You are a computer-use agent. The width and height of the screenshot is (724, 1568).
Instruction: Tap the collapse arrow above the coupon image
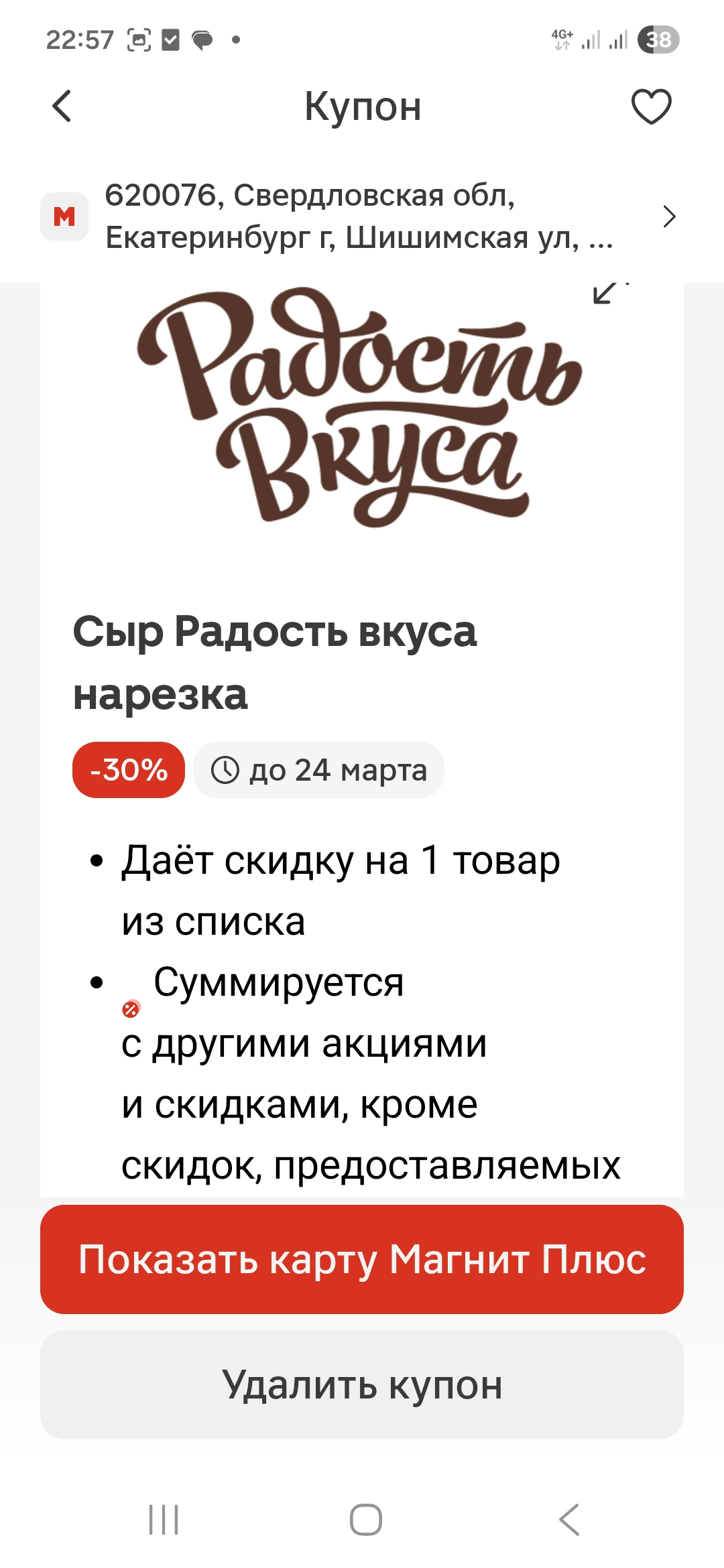[605, 292]
